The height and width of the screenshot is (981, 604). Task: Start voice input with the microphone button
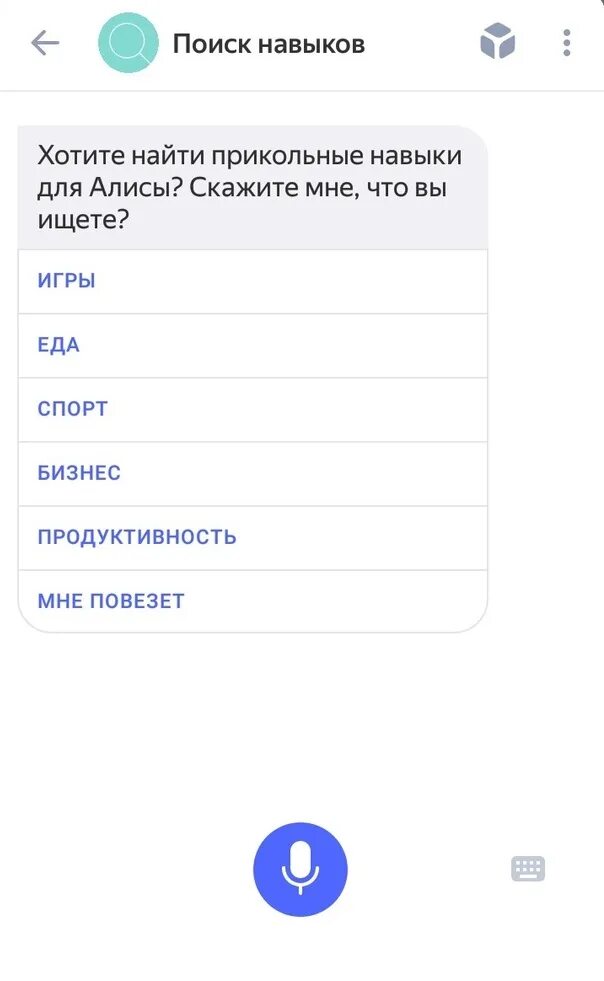[x=300, y=869]
